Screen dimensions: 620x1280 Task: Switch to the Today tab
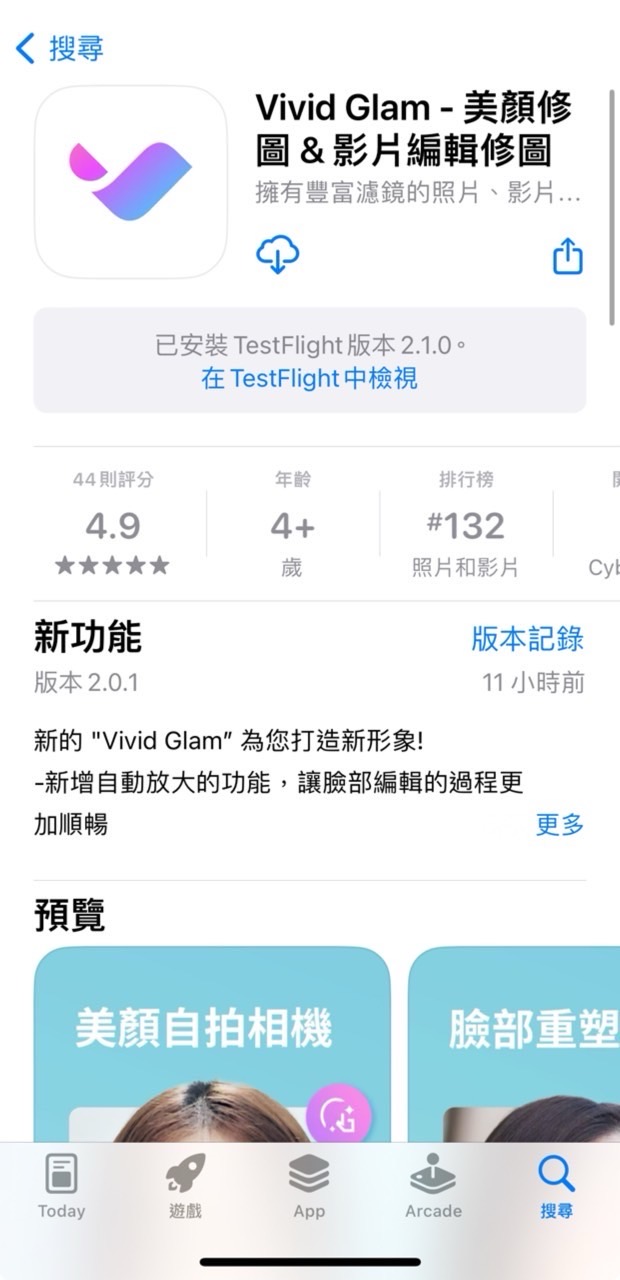pos(61,1187)
